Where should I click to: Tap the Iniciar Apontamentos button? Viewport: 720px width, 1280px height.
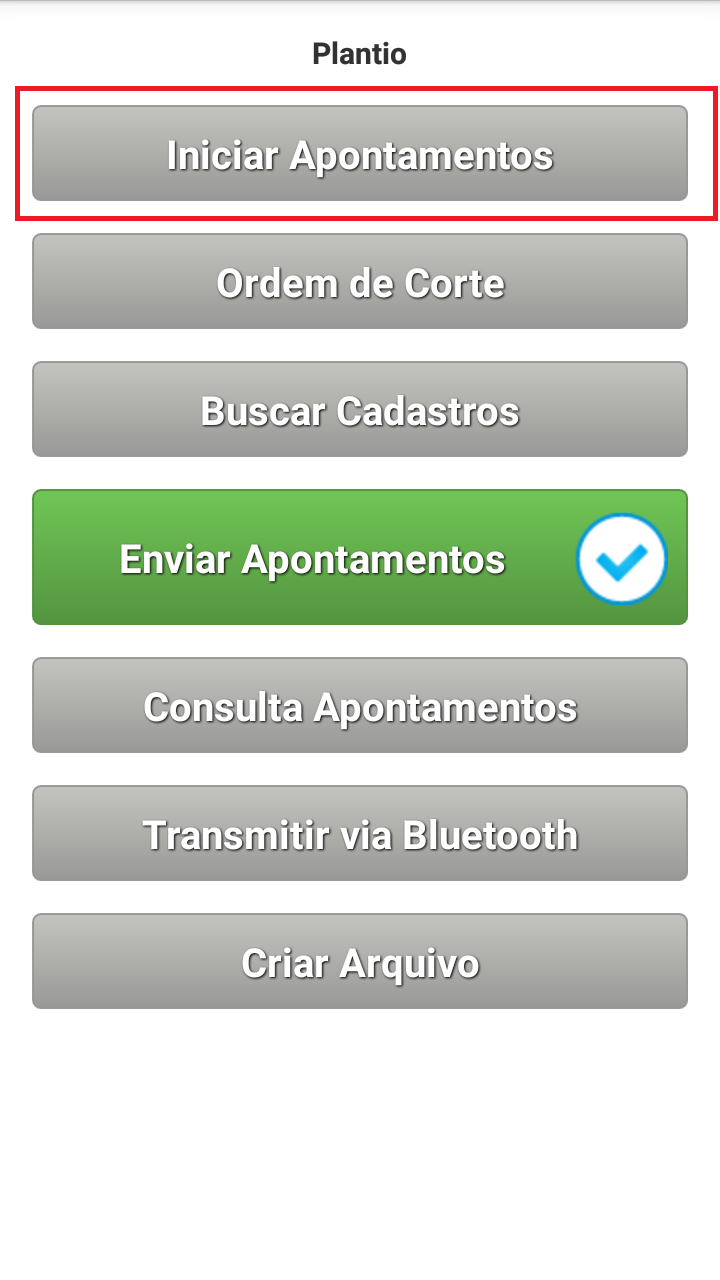[x=360, y=154]
